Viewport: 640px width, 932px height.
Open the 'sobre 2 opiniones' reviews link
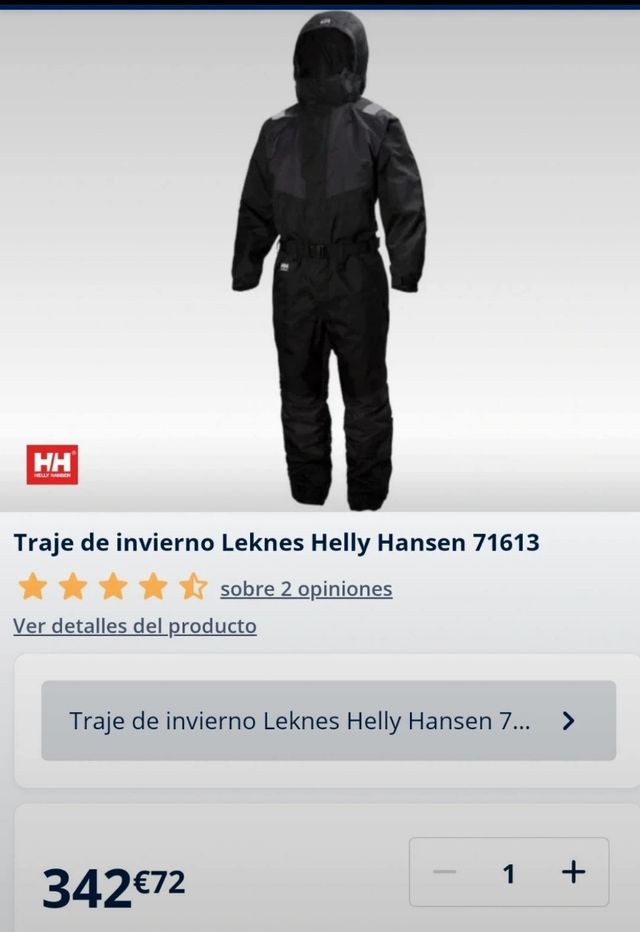pos(306,589)
